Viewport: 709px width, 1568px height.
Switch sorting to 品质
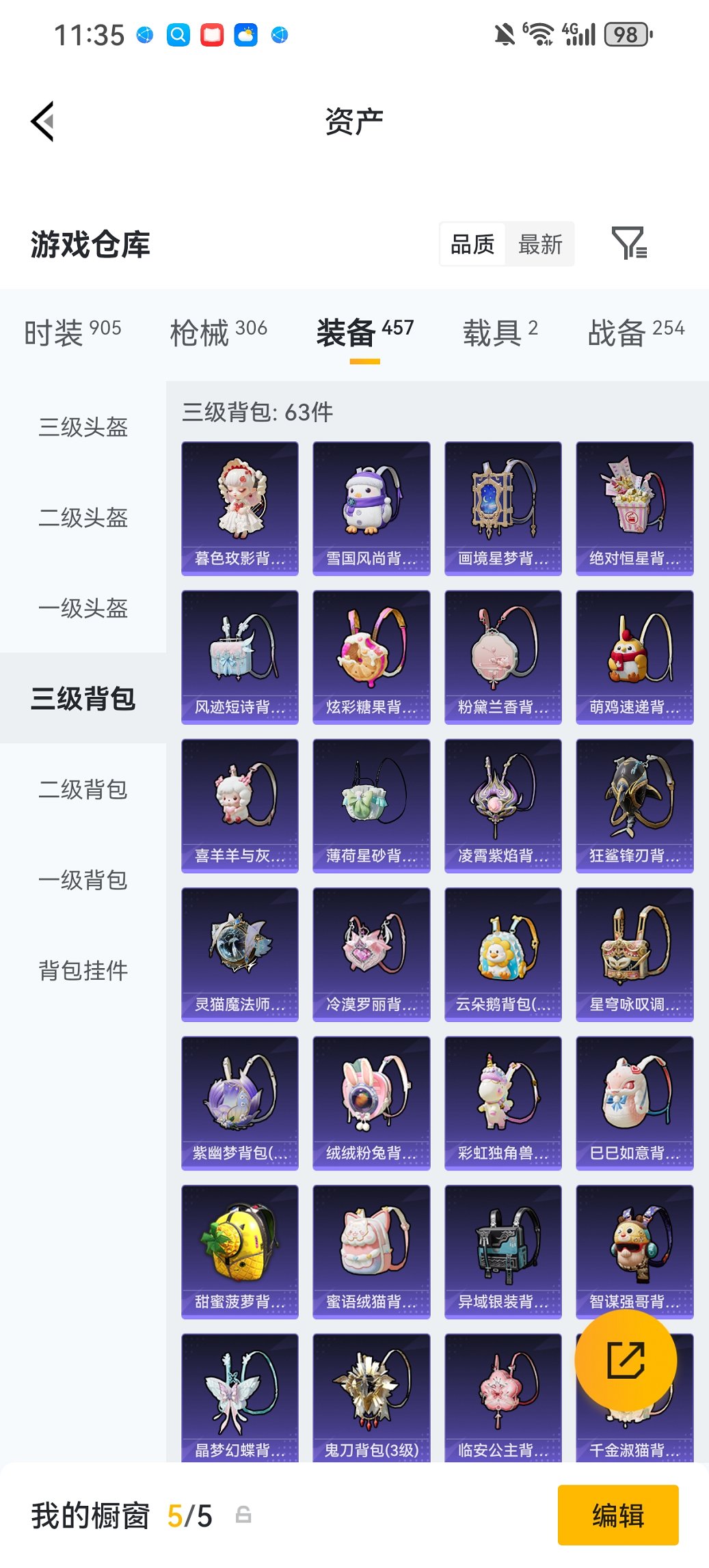(473, 244)
